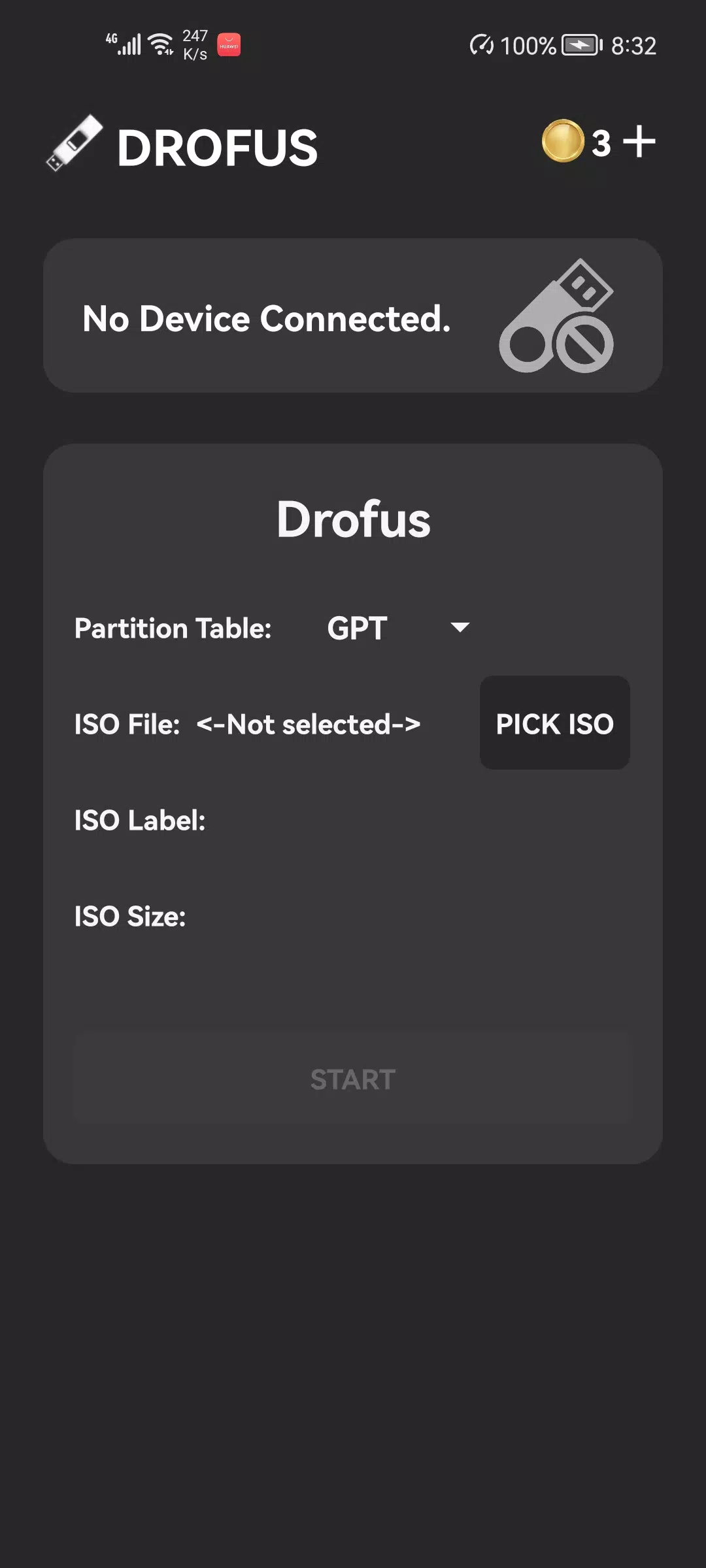
Task: Enable ISO selection via PICK ISO
Action: tap(554, 724)
